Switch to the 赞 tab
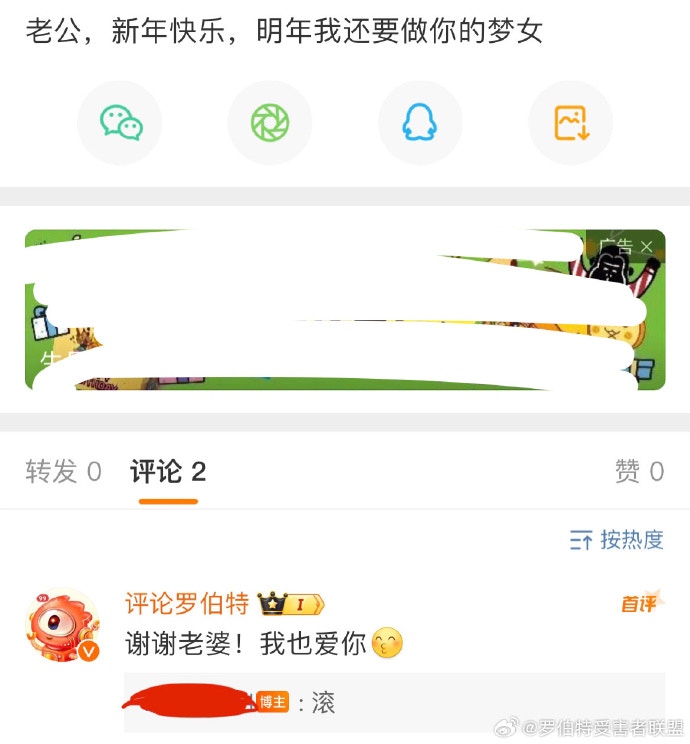This screenshot has width=690, height=744. coord(640,472)
